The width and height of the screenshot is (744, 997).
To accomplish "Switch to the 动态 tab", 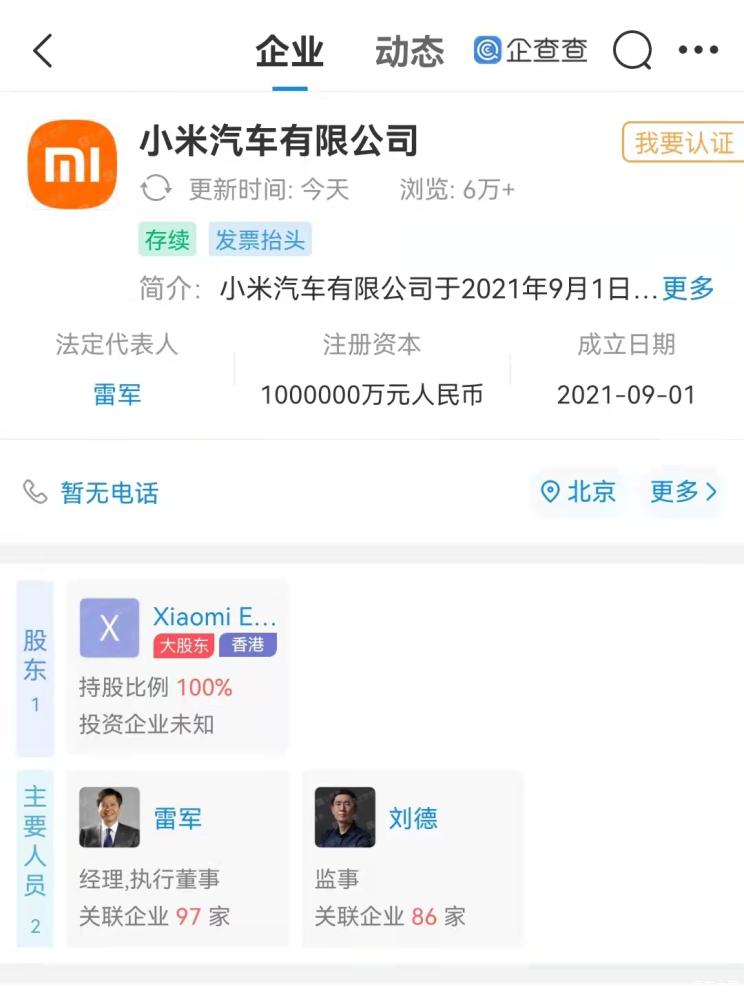I will tap(409, 51).
